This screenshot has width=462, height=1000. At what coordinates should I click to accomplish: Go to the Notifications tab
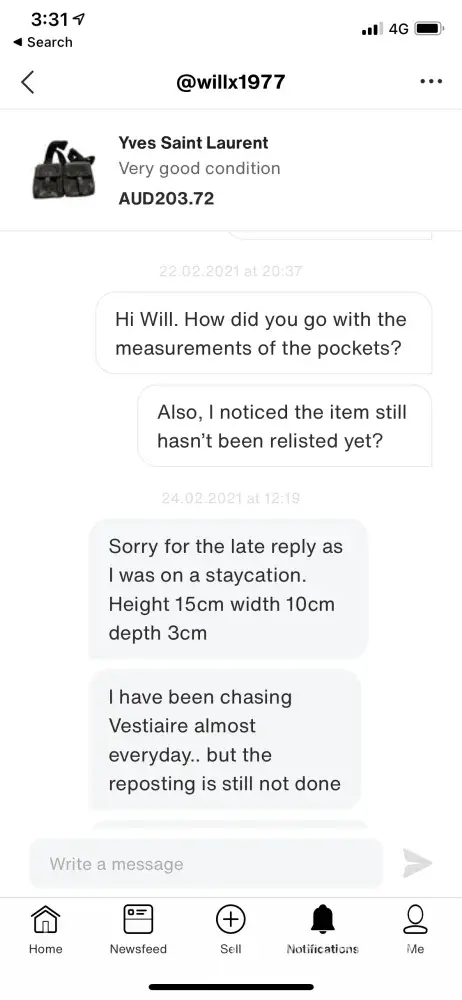pyautogui.click(x=323, y=929)
